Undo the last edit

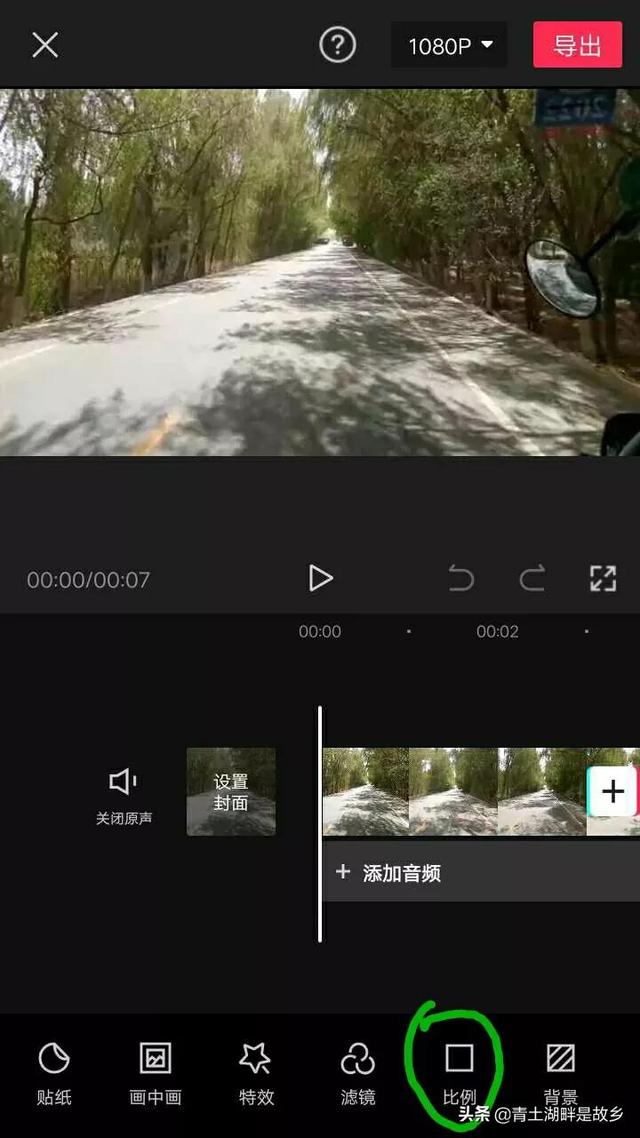pos(461,578)
